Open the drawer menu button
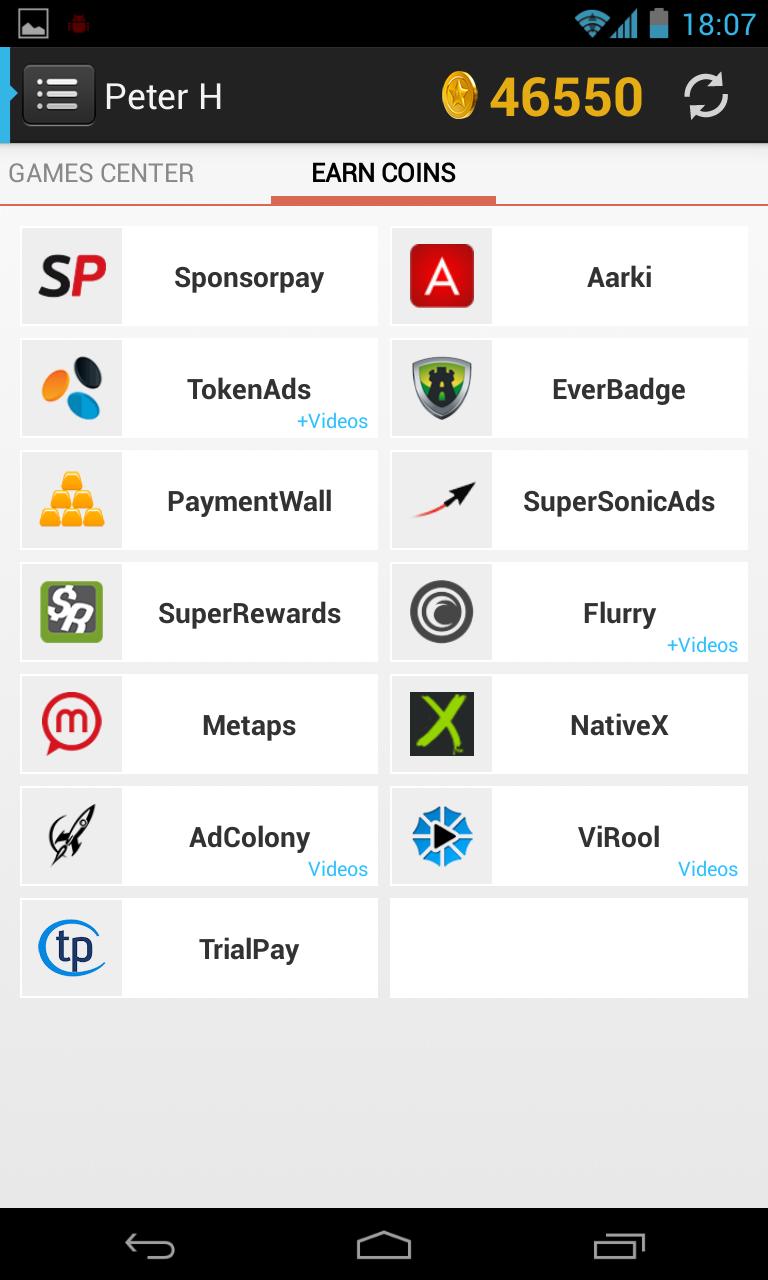 click(58, 96)
